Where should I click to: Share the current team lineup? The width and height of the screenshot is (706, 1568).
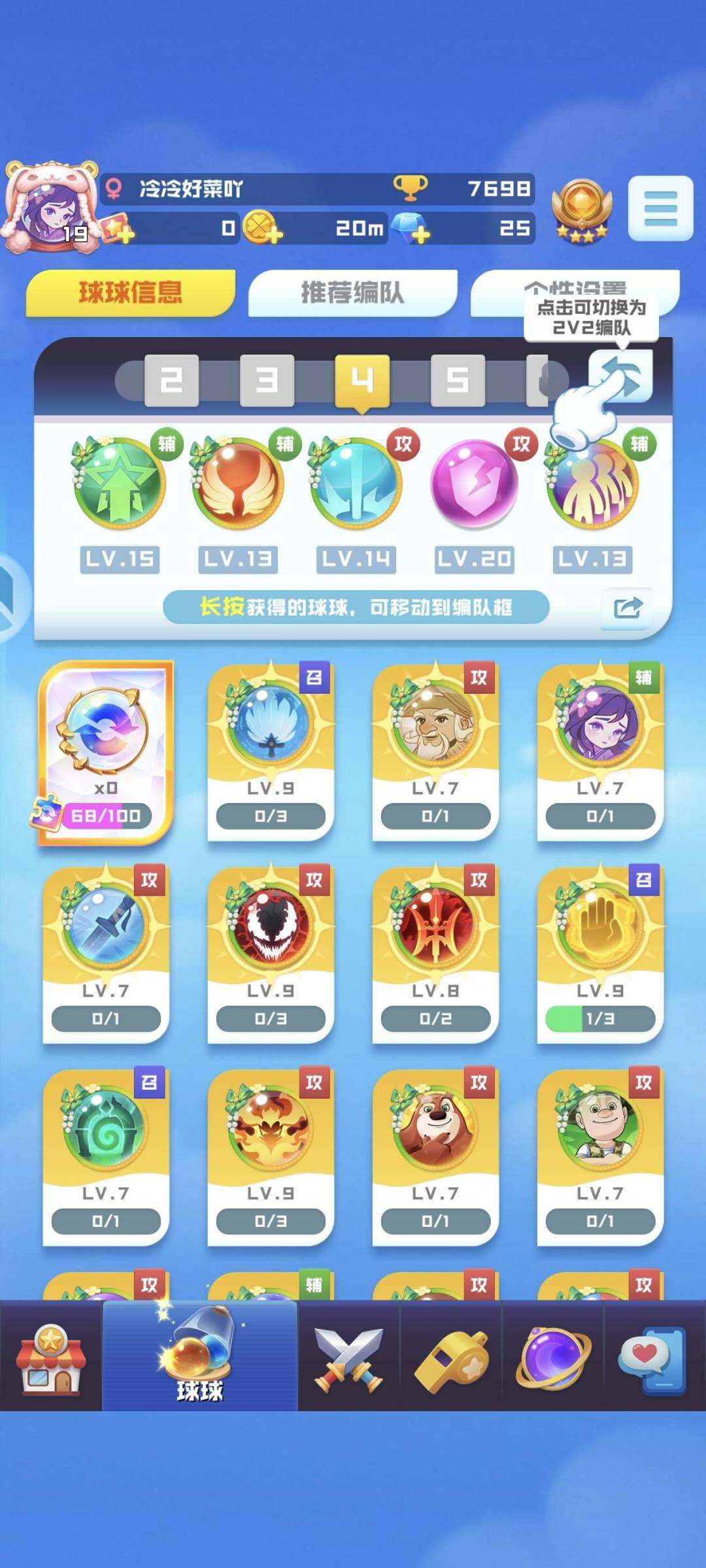[627, 608]
